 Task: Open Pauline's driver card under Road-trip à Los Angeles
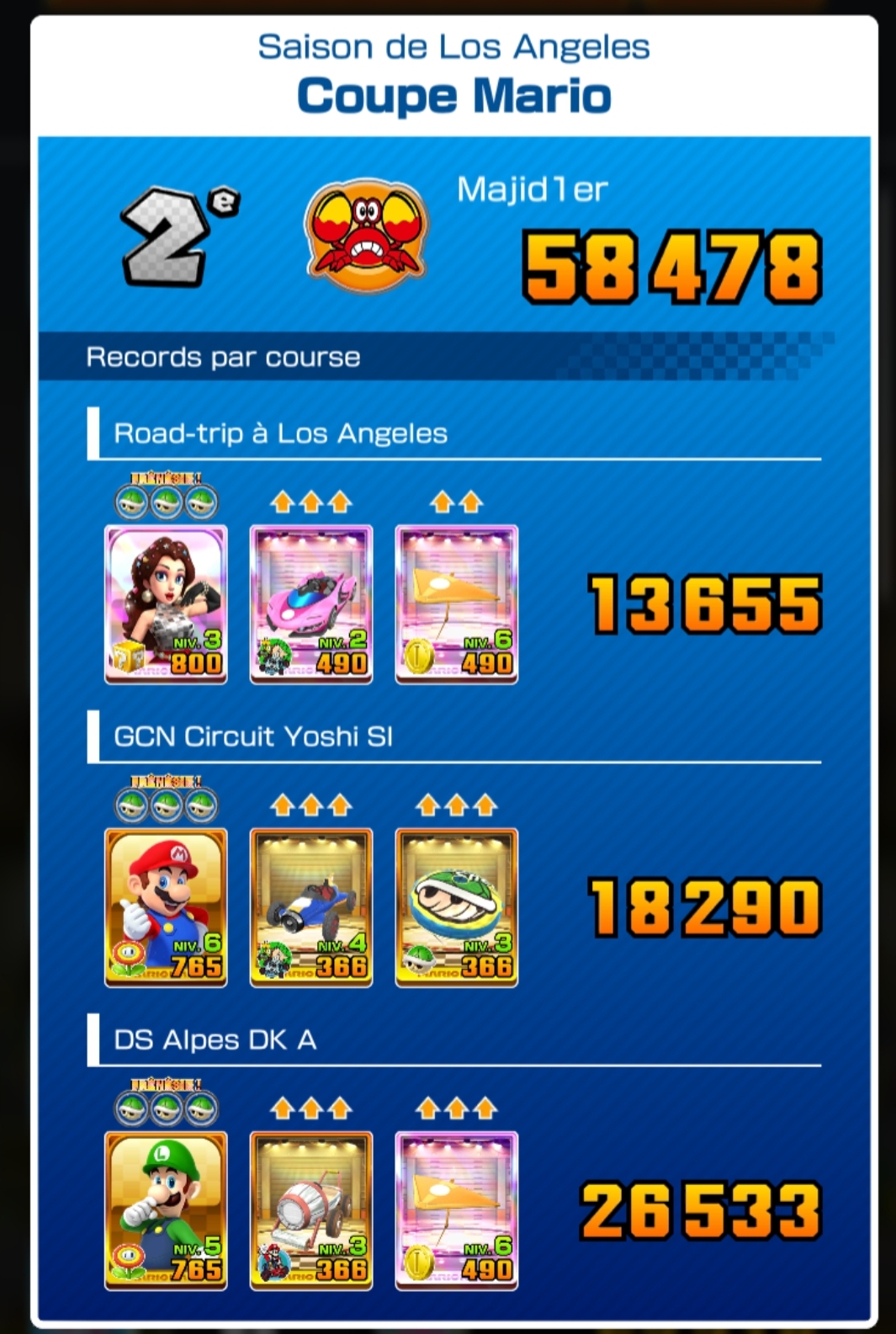(x=166, y=603)
